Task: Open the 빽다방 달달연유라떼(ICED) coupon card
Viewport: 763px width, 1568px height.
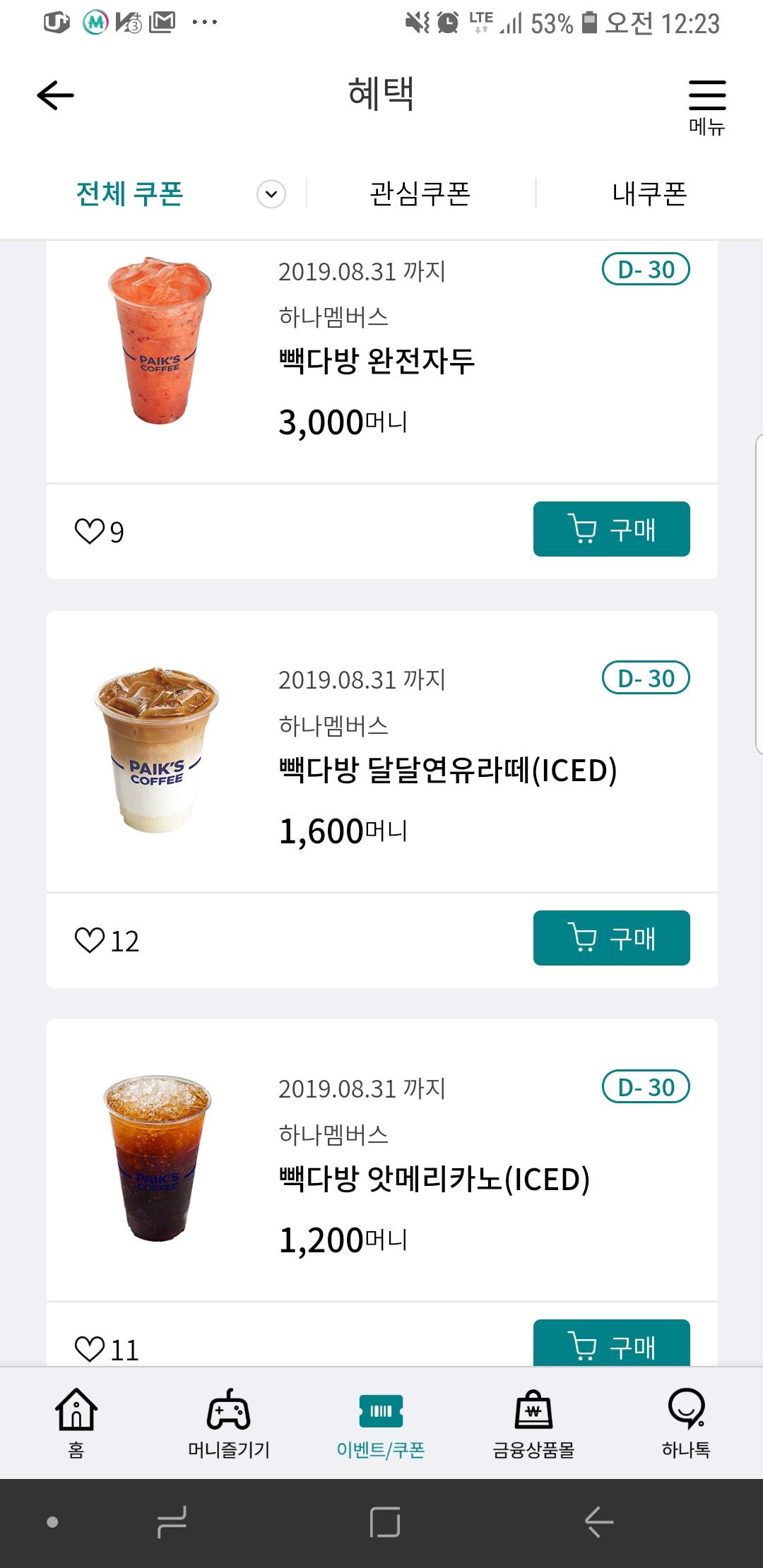Action: (447, 770)
